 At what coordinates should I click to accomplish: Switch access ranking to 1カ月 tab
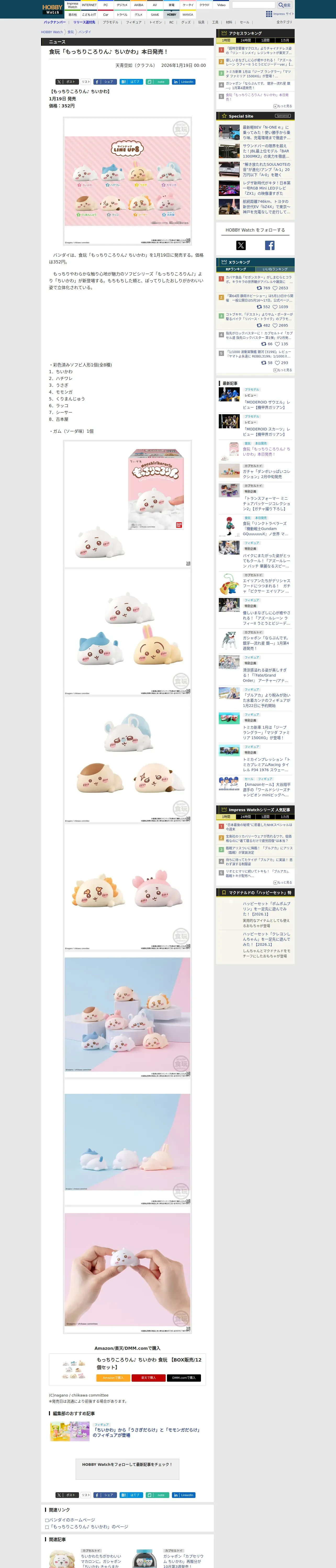pos(285,40)
